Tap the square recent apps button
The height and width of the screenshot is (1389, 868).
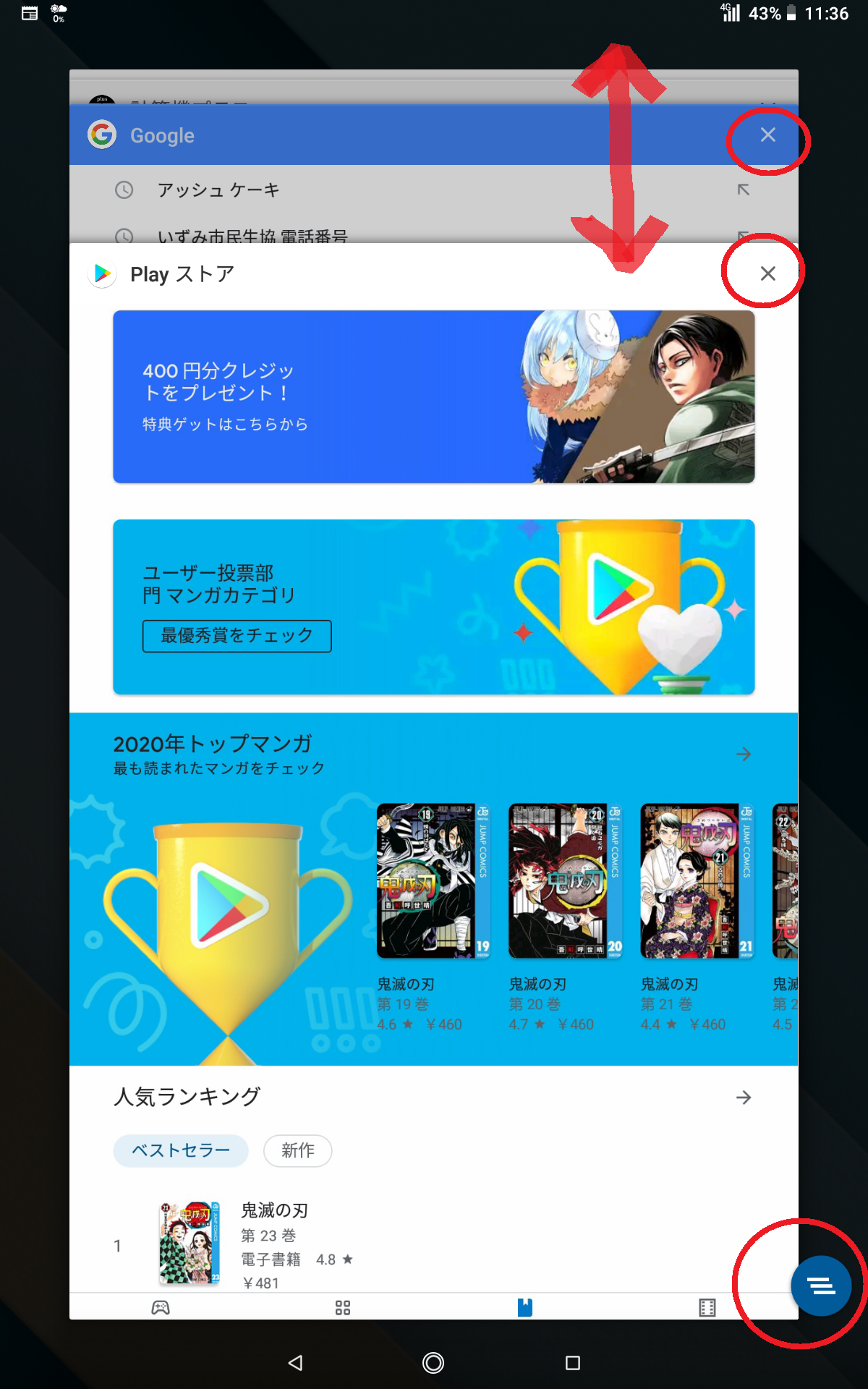572,1363
